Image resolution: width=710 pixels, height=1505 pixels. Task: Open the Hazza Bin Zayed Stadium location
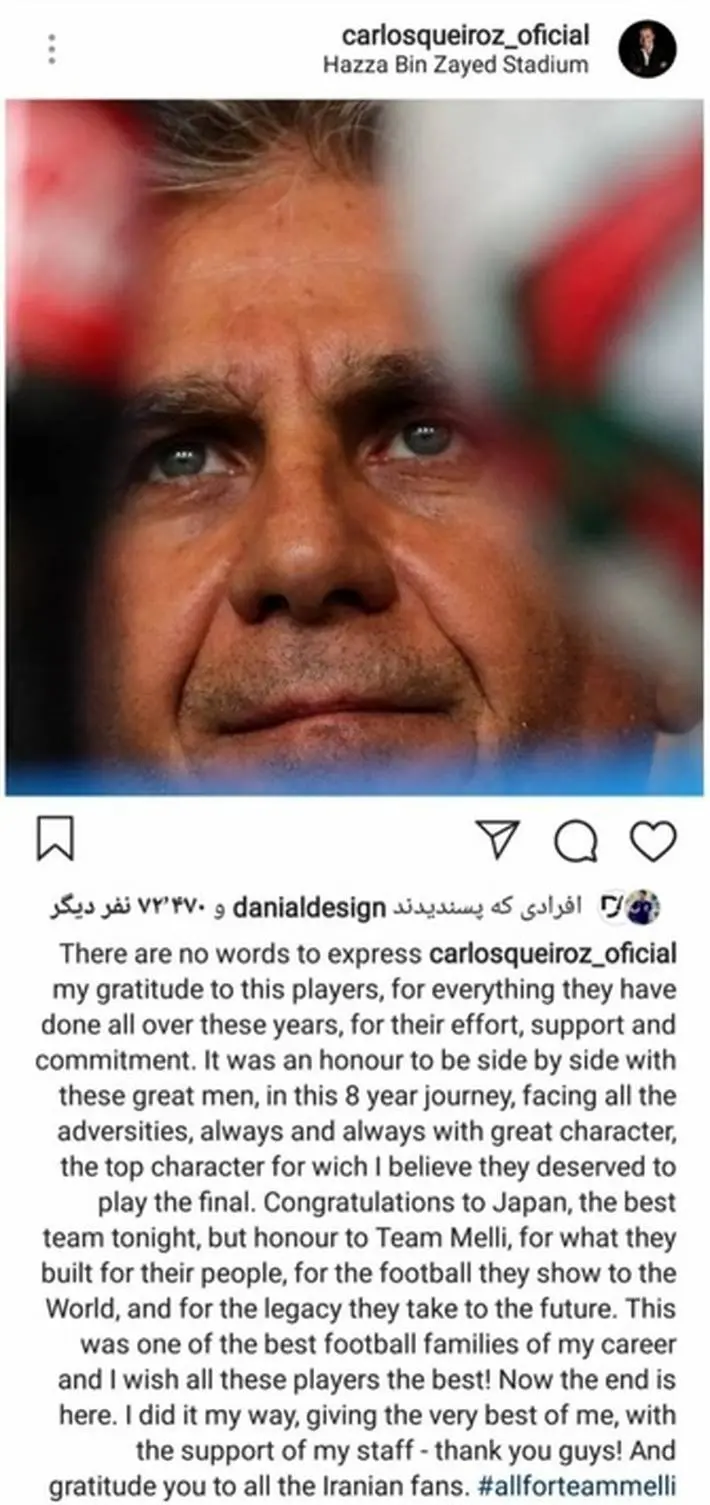pyautogui.click(x=456, y=66)
